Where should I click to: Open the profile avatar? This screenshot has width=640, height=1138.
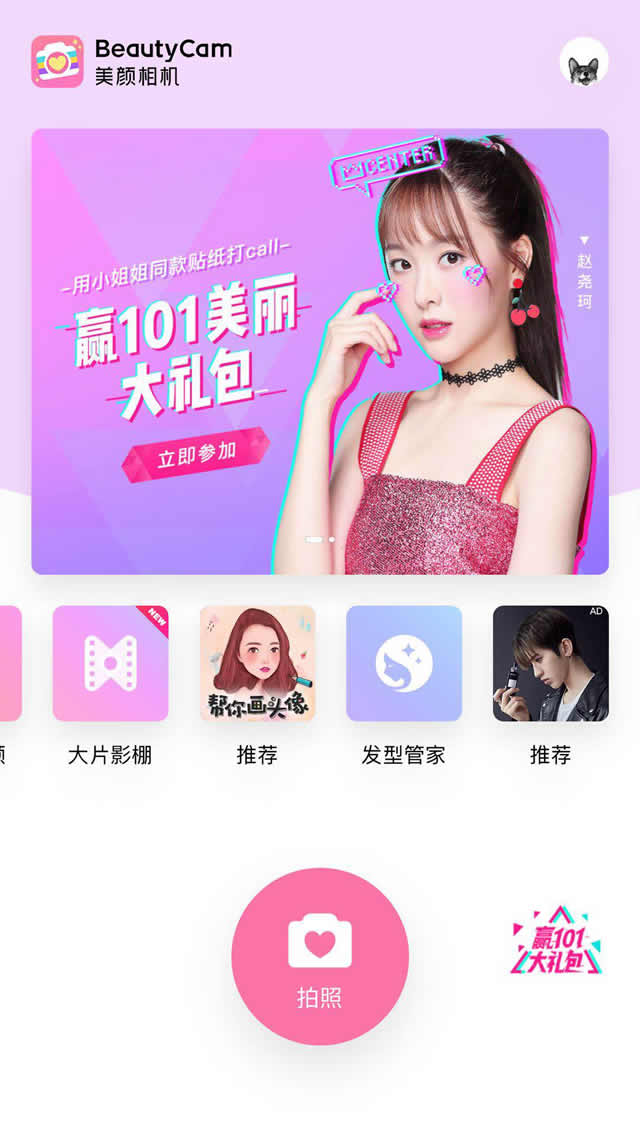pos(584,62)
